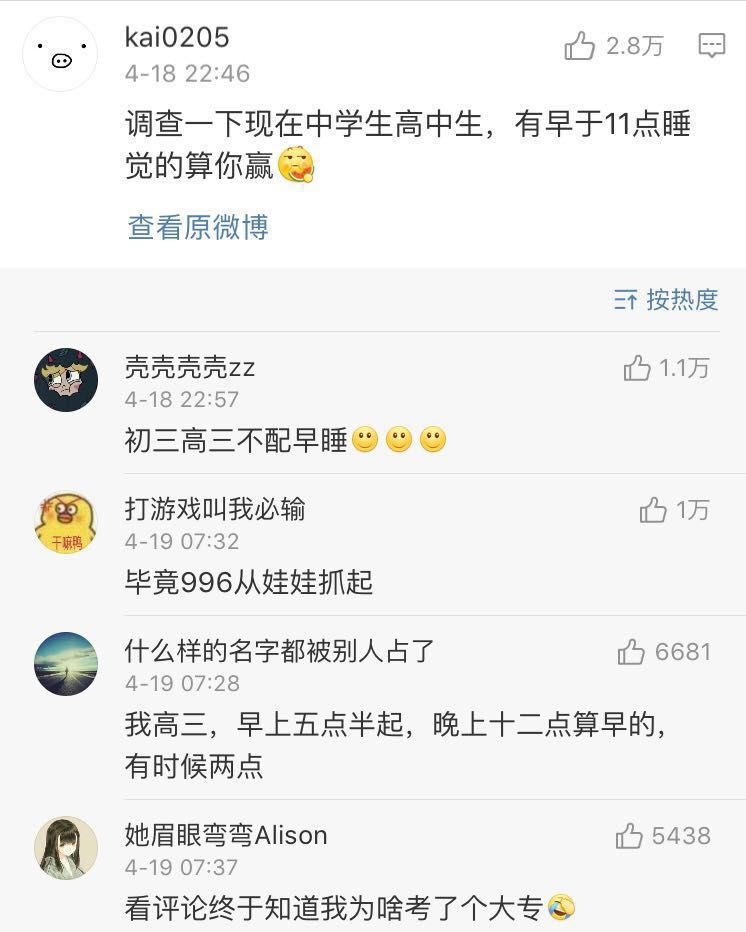Image resolution: width=746 pixels, height=932 pixels.
Task: Open the 查看原微博 link
Action: coord(198,227)
